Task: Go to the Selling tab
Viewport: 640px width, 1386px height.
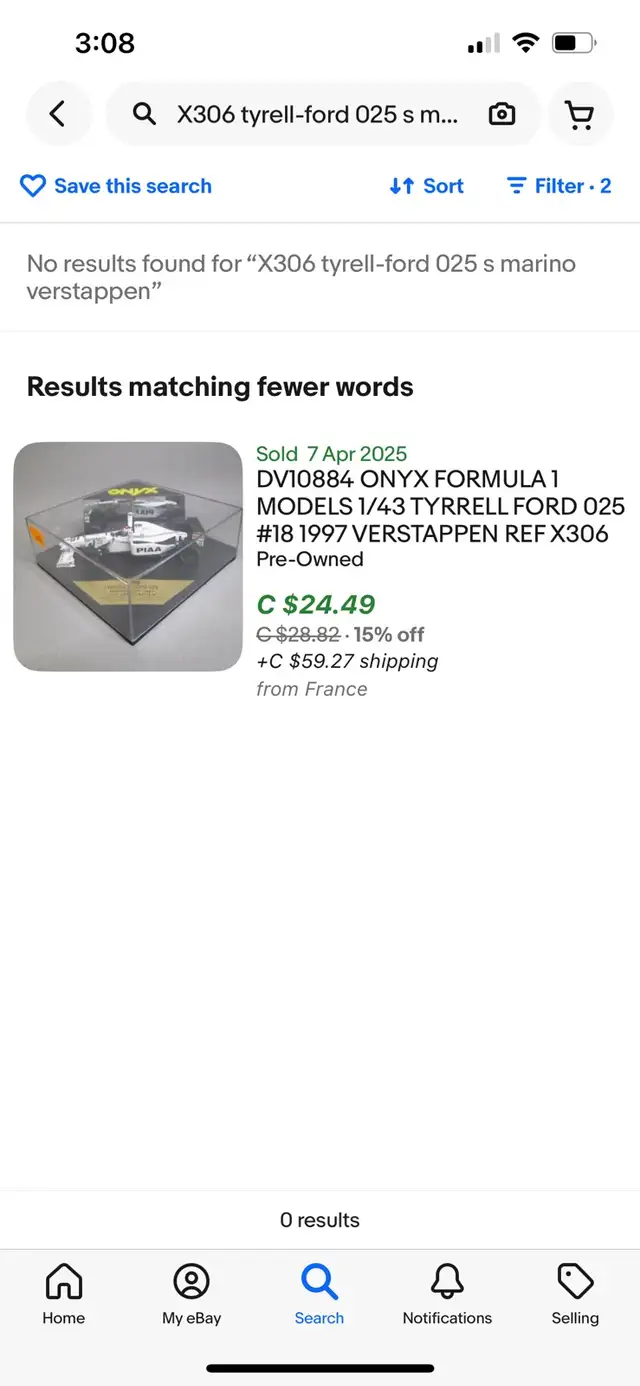Action: click(575, 1294)
